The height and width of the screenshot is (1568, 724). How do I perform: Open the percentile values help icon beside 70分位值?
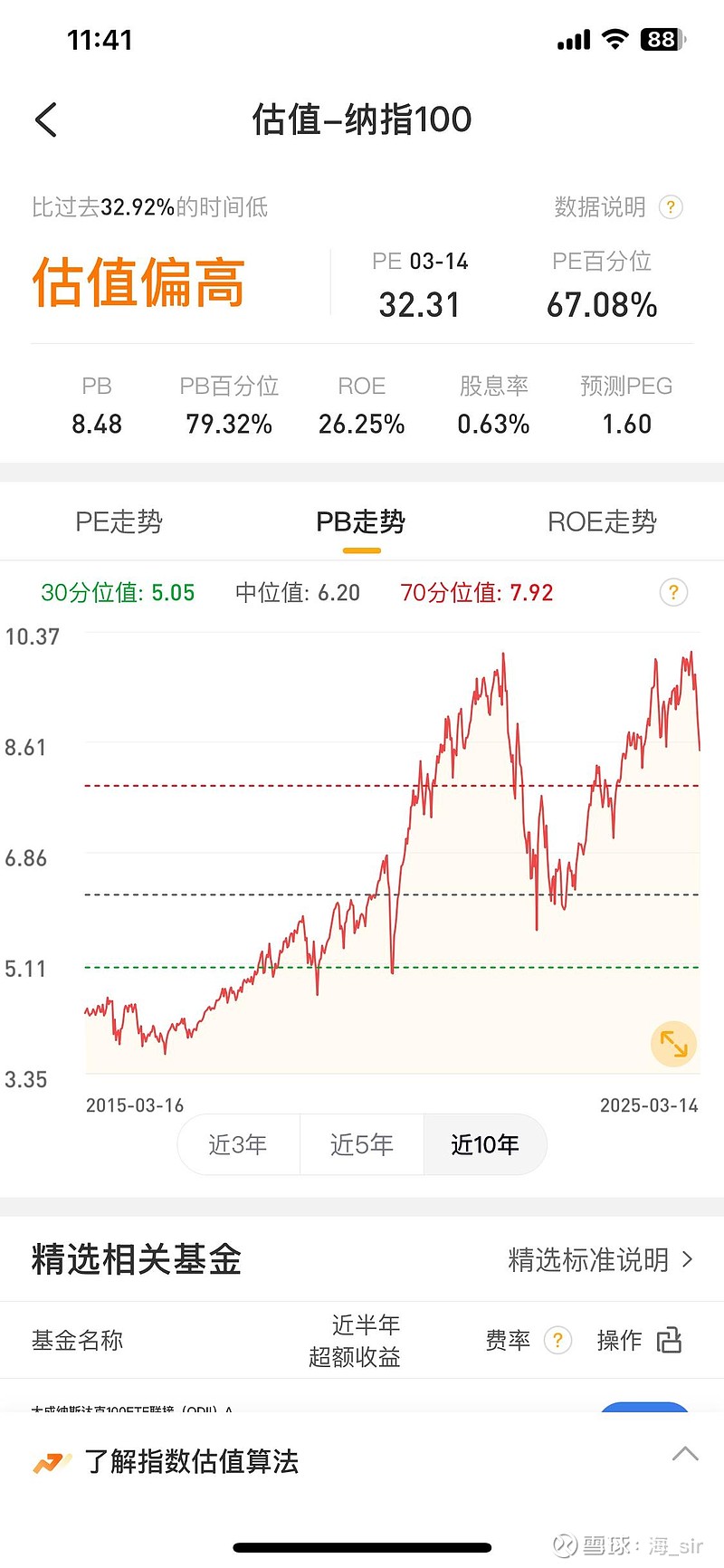[x=672, y=592]
